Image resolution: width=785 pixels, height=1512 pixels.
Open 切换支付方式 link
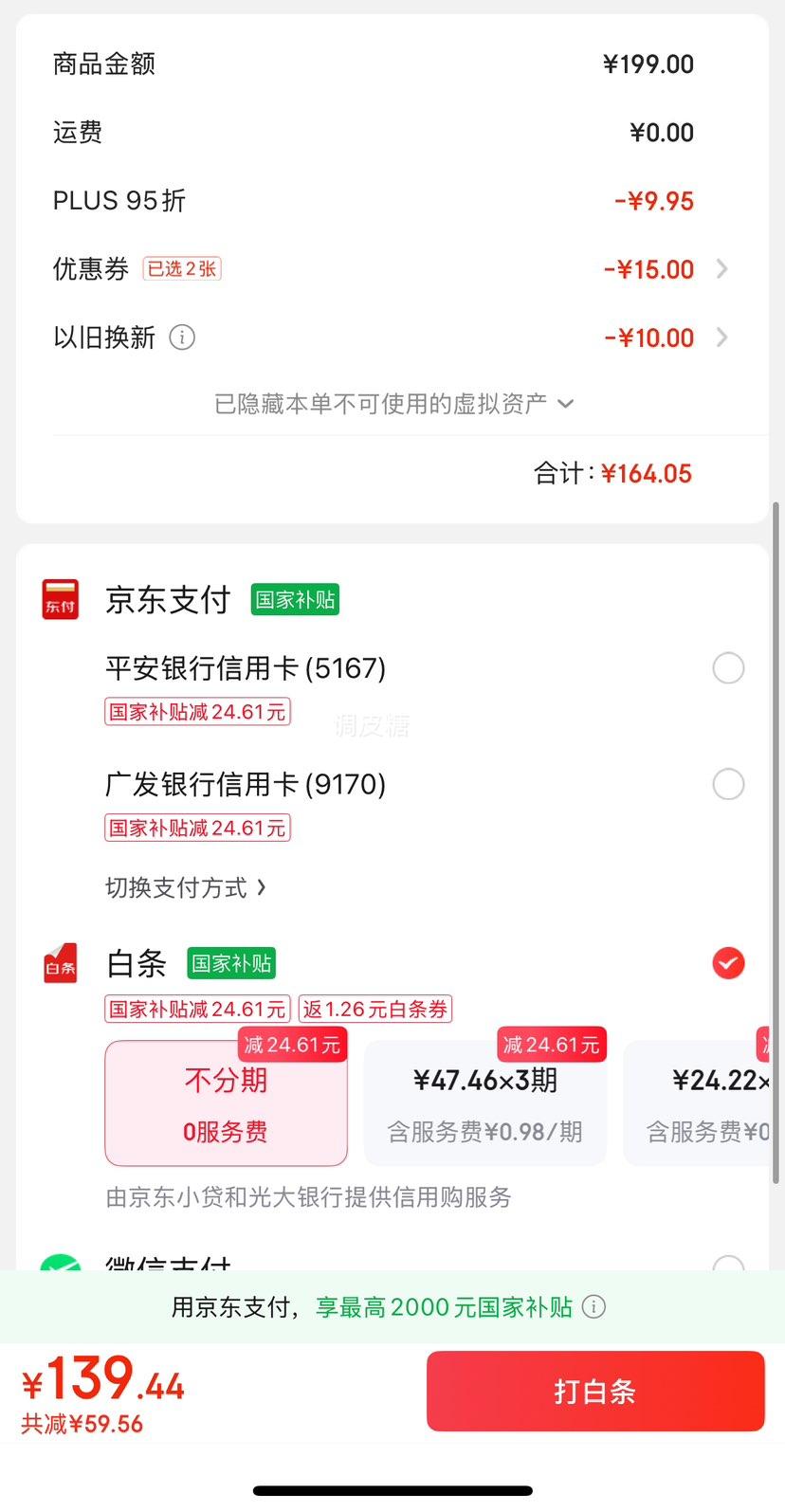[x=187, y=887]
